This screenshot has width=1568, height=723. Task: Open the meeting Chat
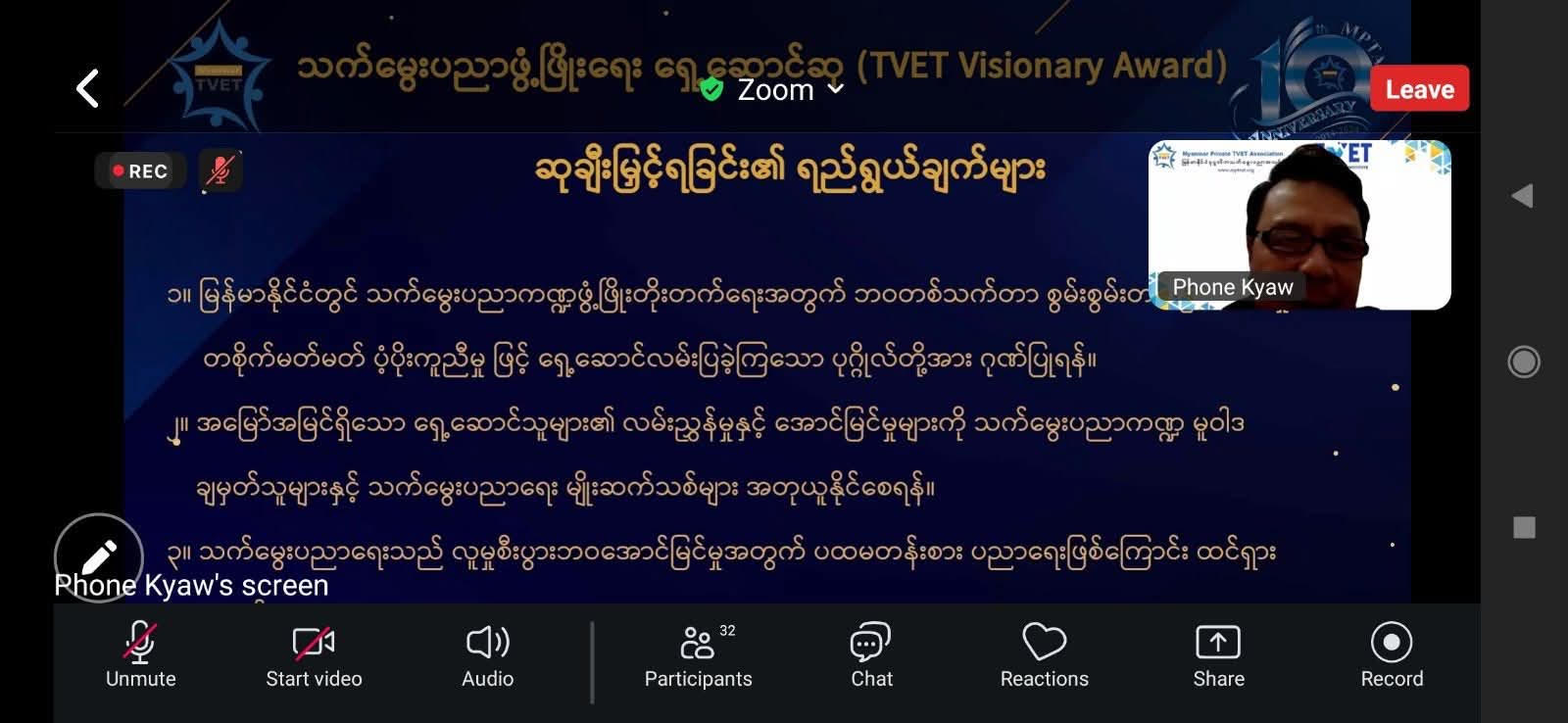click(871, 654)
